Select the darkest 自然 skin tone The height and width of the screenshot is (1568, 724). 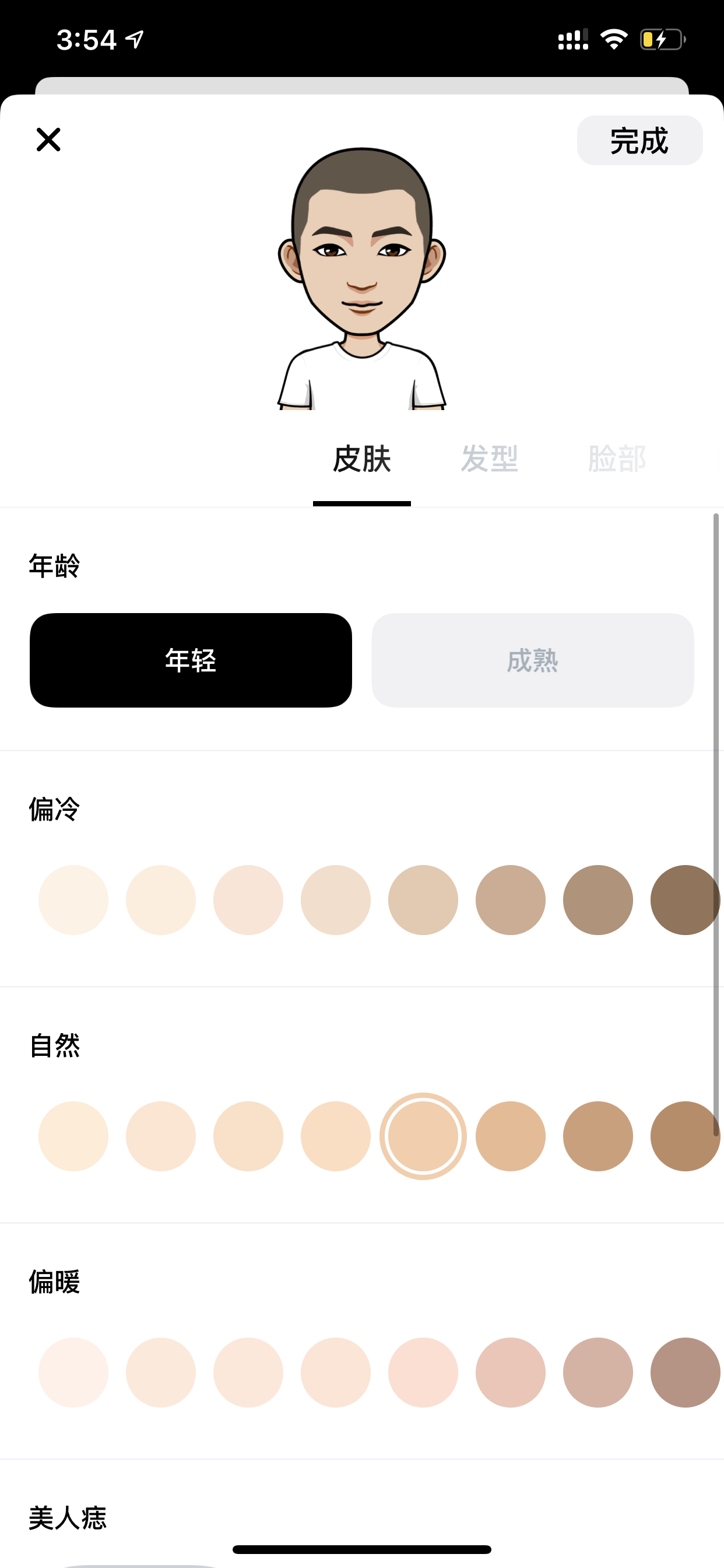tap(686, 1136)
